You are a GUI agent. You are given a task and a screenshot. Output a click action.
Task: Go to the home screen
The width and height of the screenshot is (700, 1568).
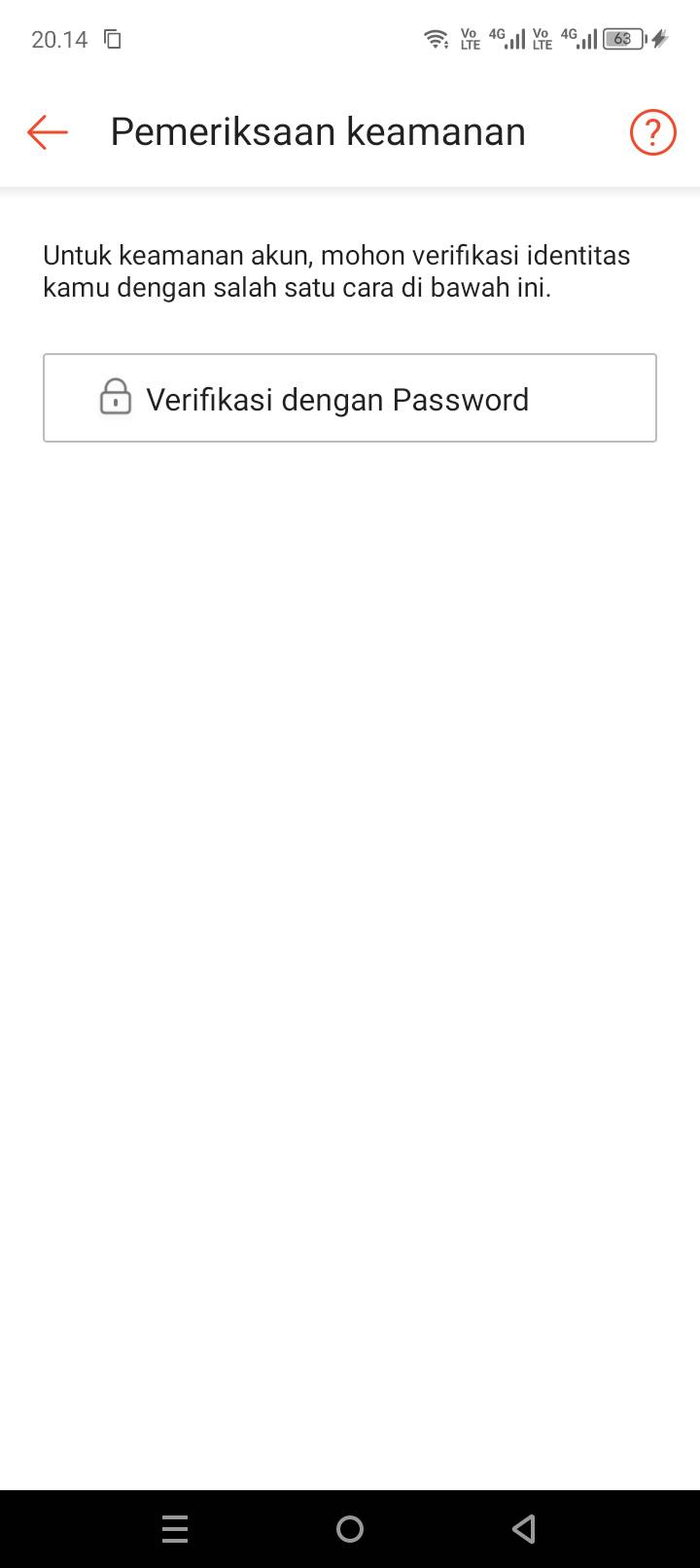click(350, 1529)
